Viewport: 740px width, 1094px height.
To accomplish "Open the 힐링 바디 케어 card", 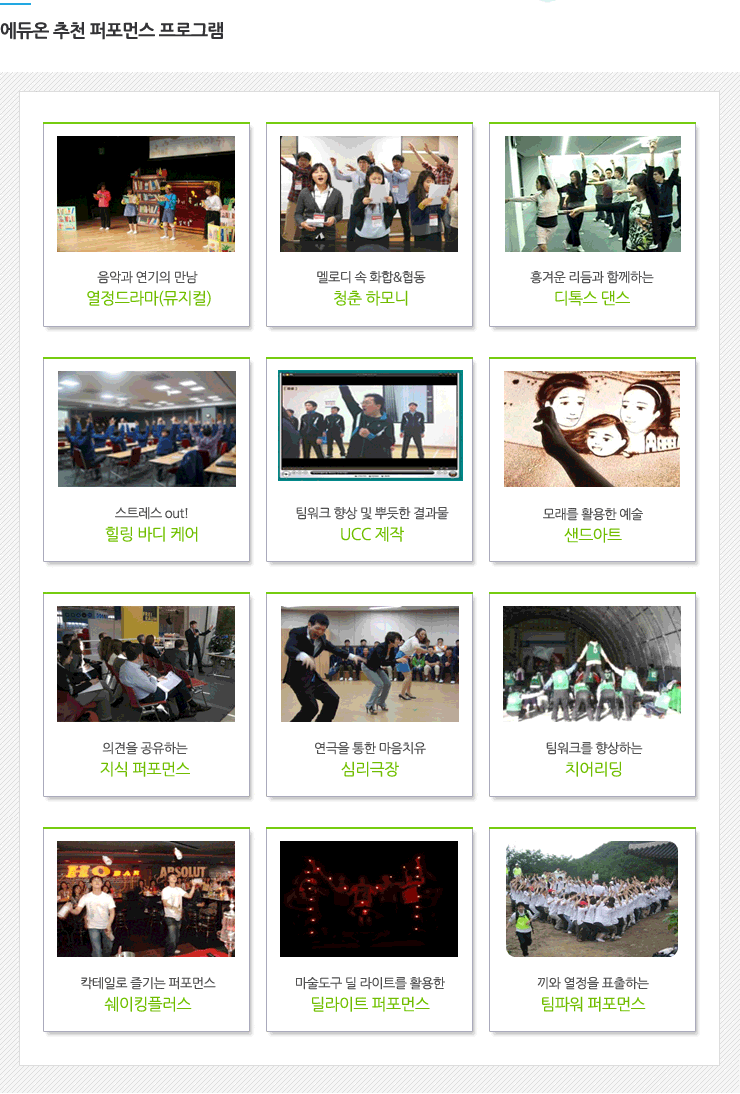I will pos(146,459).
